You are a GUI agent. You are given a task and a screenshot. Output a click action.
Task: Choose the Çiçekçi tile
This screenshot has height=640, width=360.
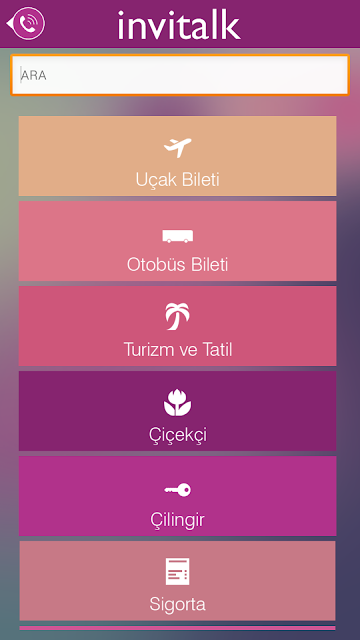click(x=178, y=411)
